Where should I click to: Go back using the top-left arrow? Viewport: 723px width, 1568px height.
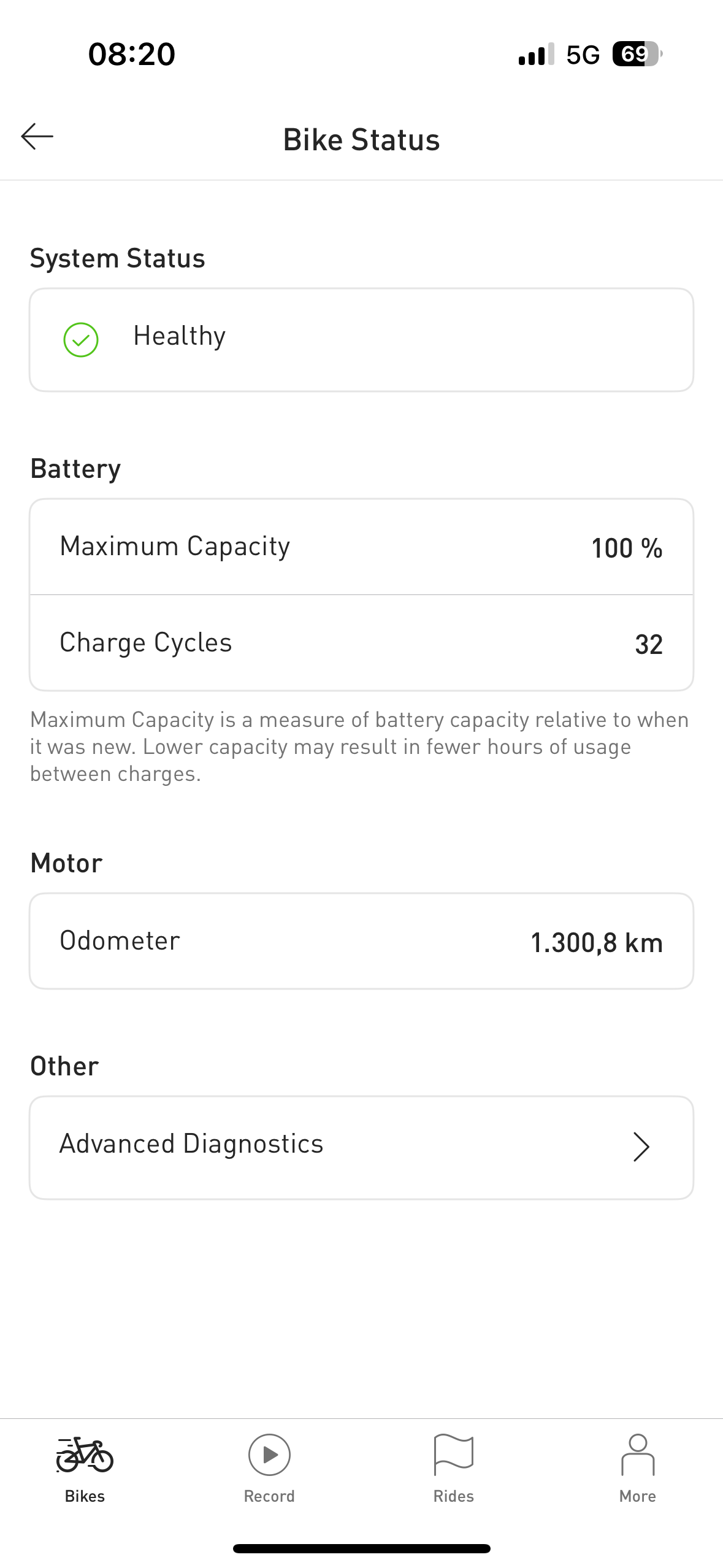[37, 137]
